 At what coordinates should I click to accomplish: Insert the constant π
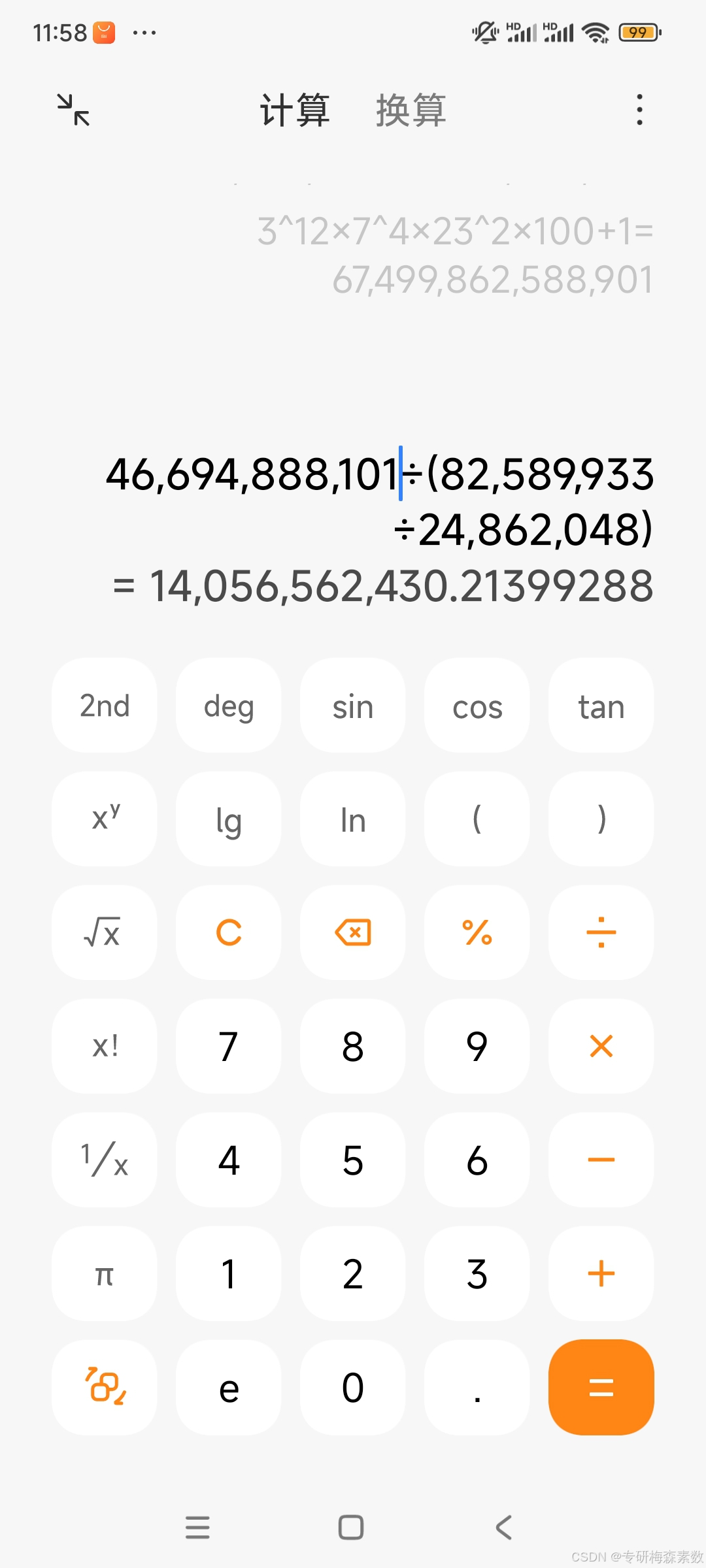(105, 1274)
